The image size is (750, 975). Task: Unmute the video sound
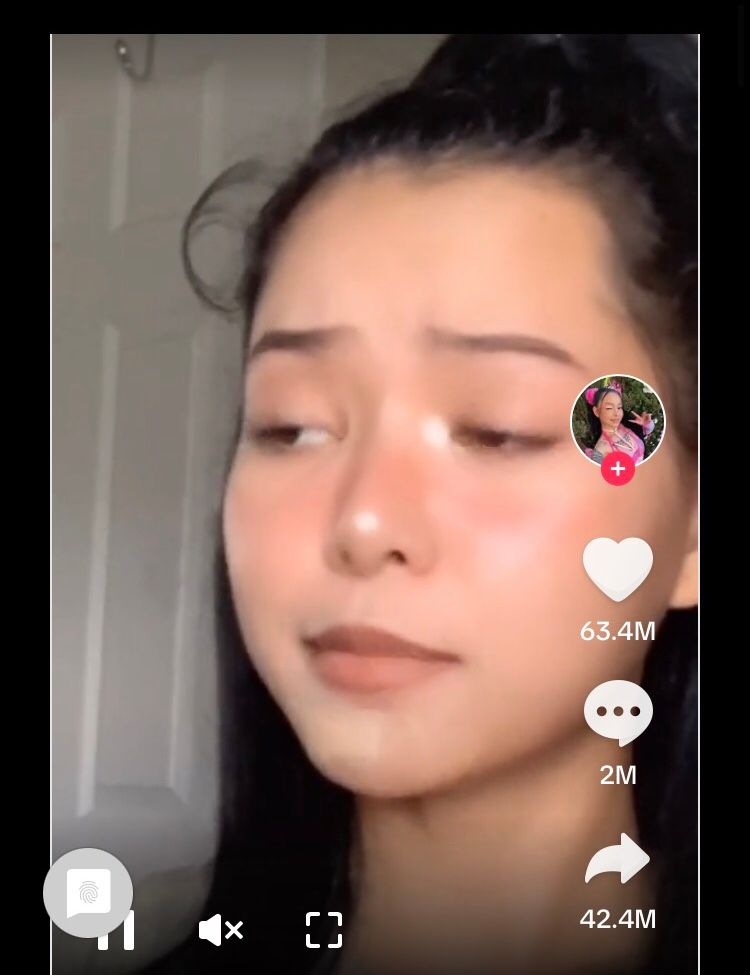pos(221,930)
